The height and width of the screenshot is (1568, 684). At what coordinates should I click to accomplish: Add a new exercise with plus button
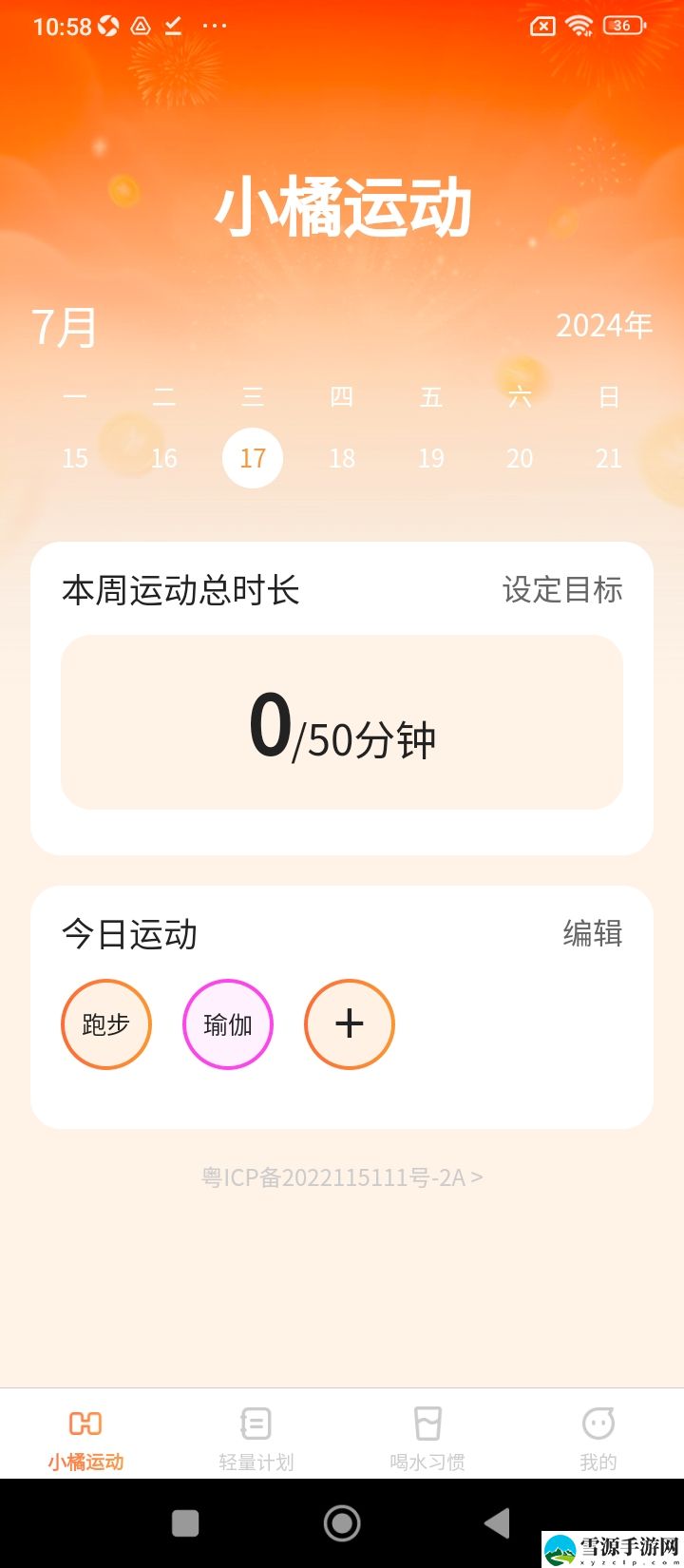[x=350, y=1024]
